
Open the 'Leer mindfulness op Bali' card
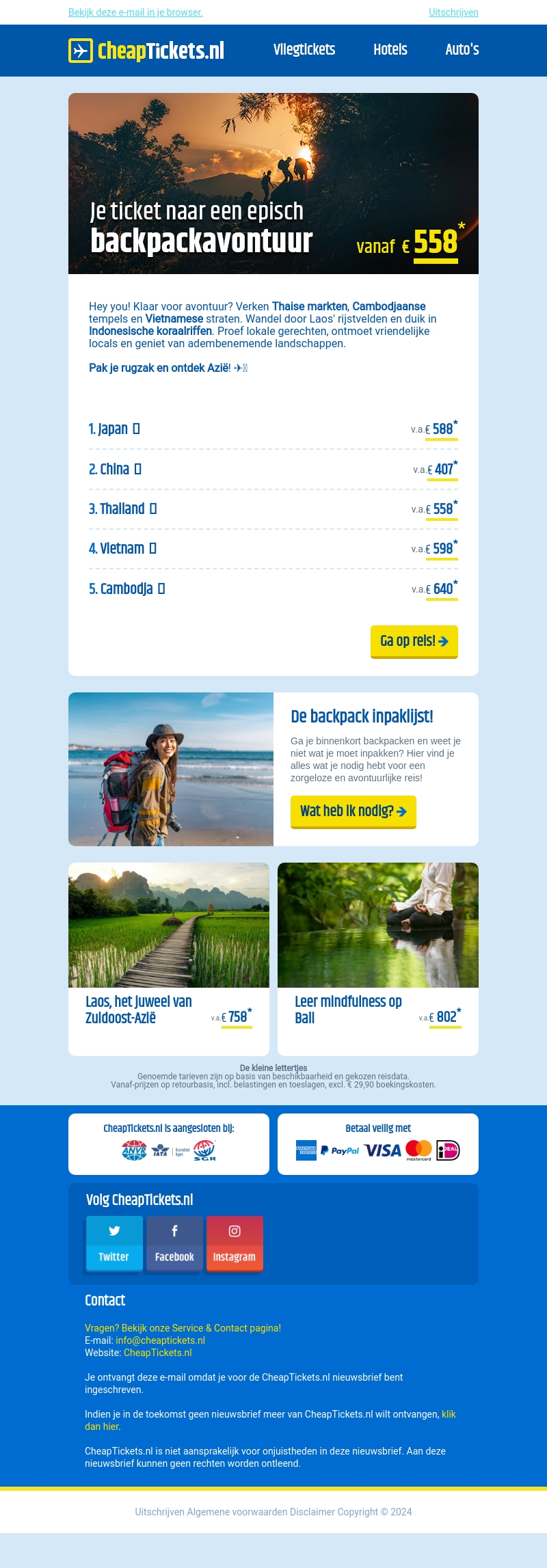[377, 958]
